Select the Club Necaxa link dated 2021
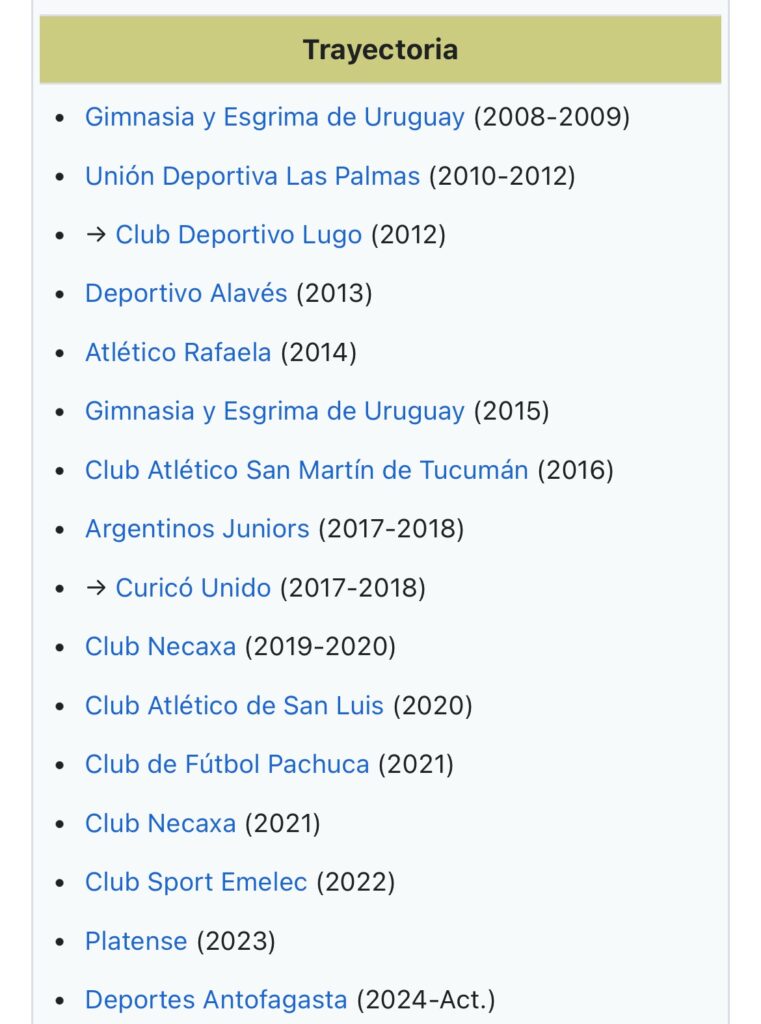Image resolution: width=761 pixels, height=1024 pixels. pos(160,824)
